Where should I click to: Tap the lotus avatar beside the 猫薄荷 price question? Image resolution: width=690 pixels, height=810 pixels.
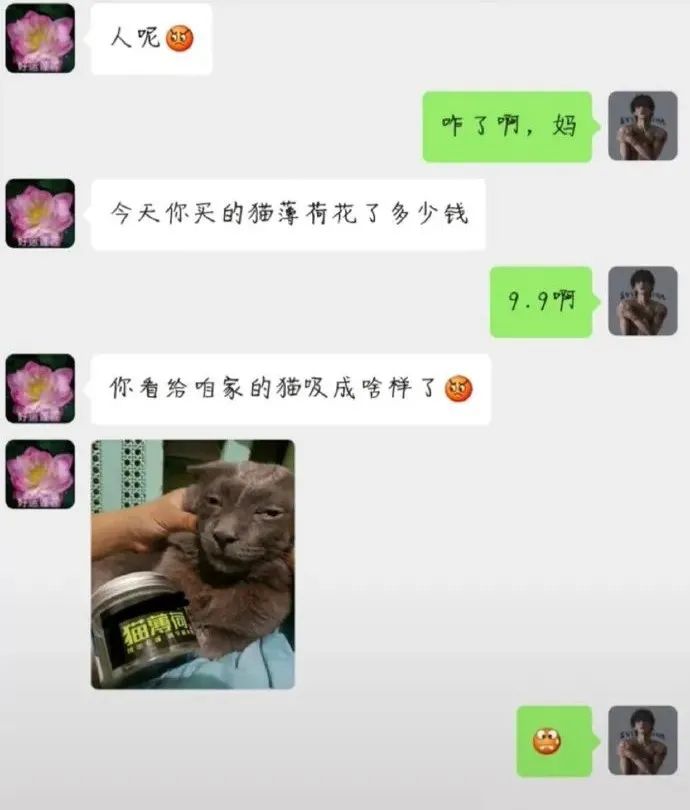click(41, 214)
